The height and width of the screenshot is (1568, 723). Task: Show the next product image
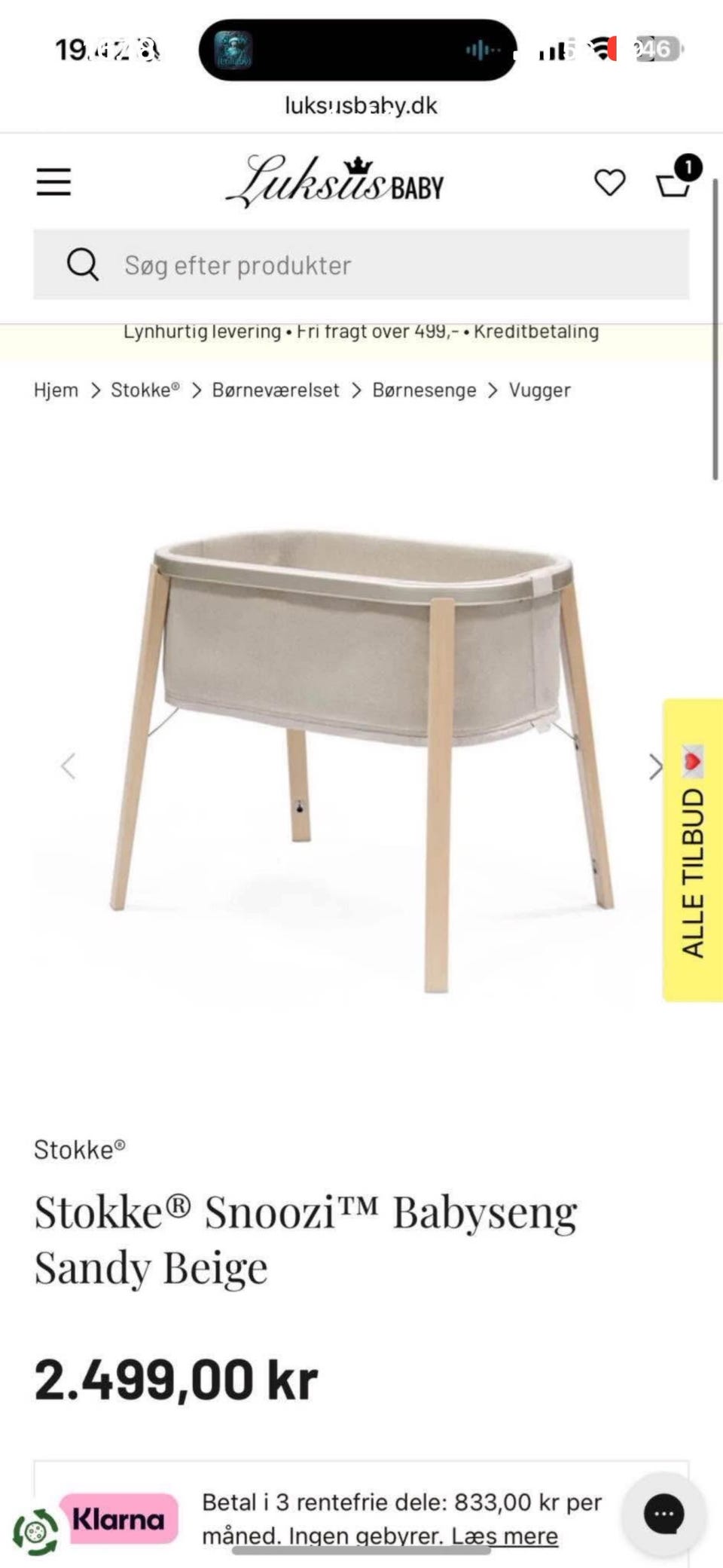(x=655, y=767)
